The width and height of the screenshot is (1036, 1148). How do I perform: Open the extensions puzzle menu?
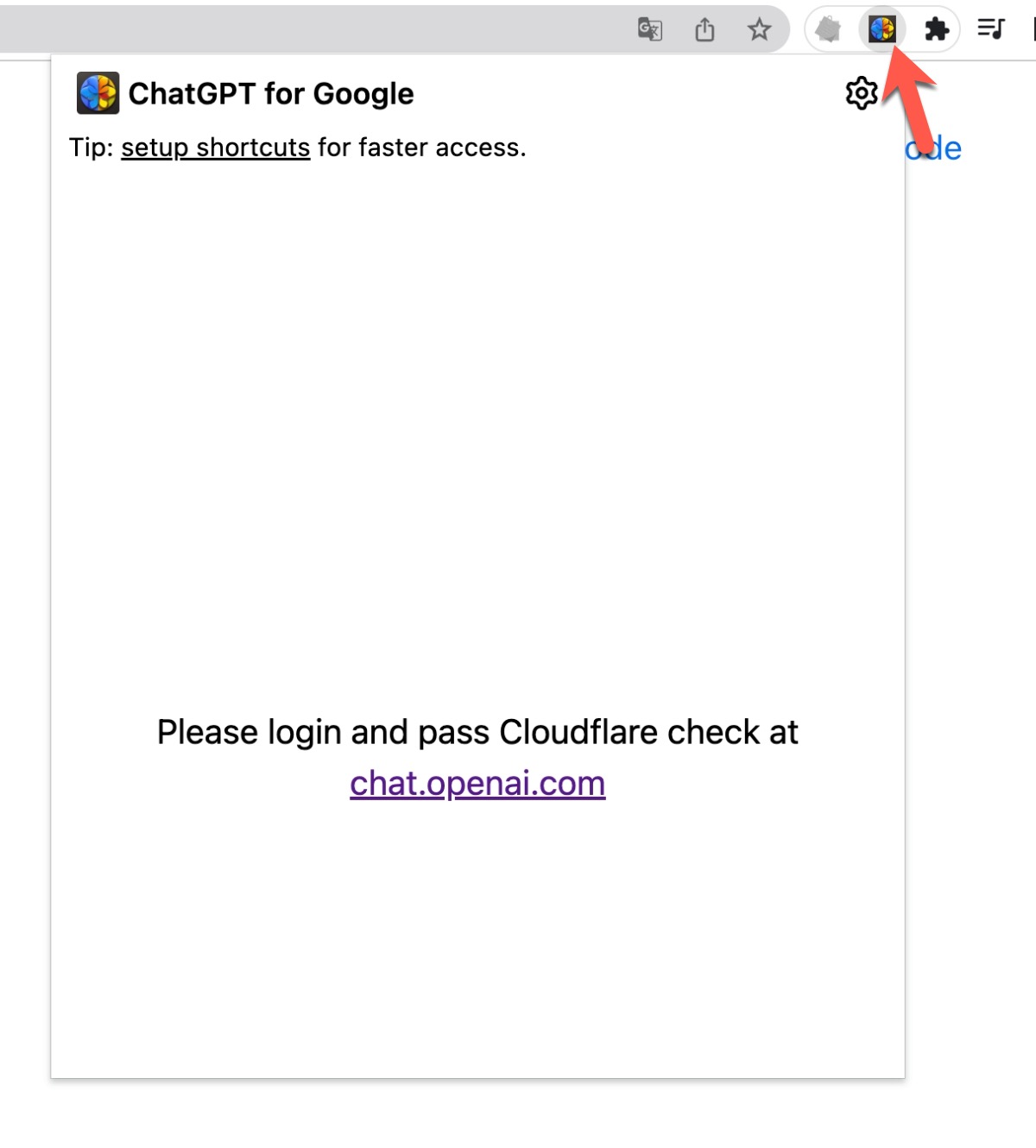click(936, 30)
